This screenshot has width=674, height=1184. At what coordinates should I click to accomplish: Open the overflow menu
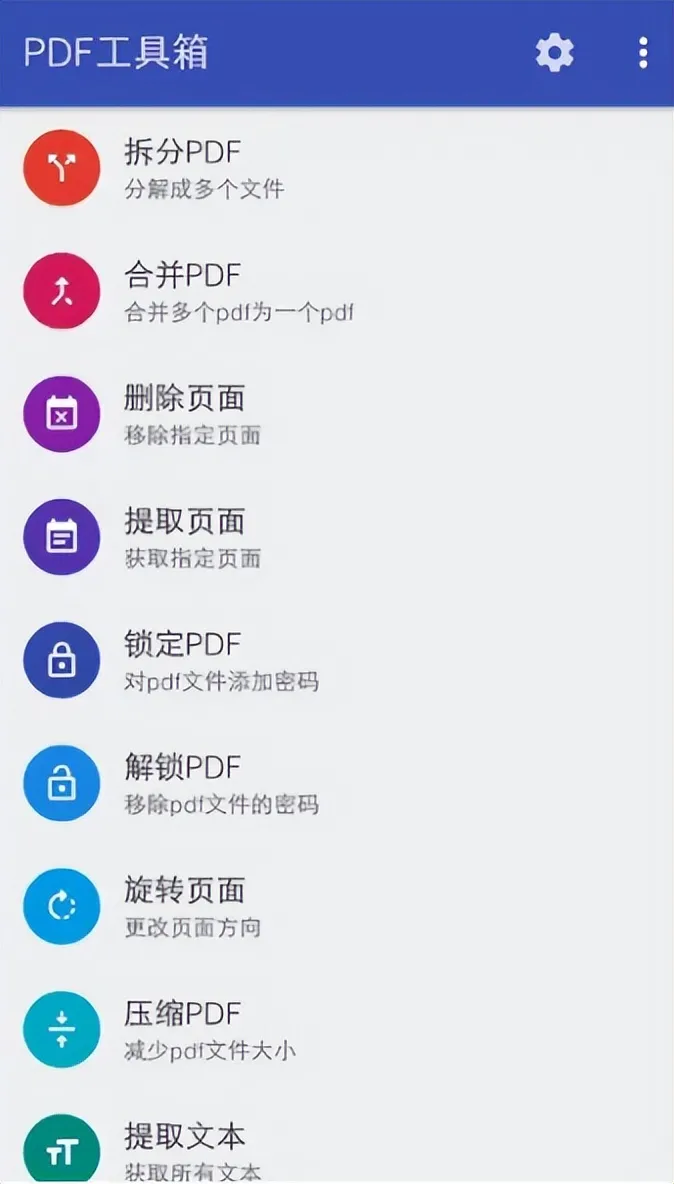point(643,54)
